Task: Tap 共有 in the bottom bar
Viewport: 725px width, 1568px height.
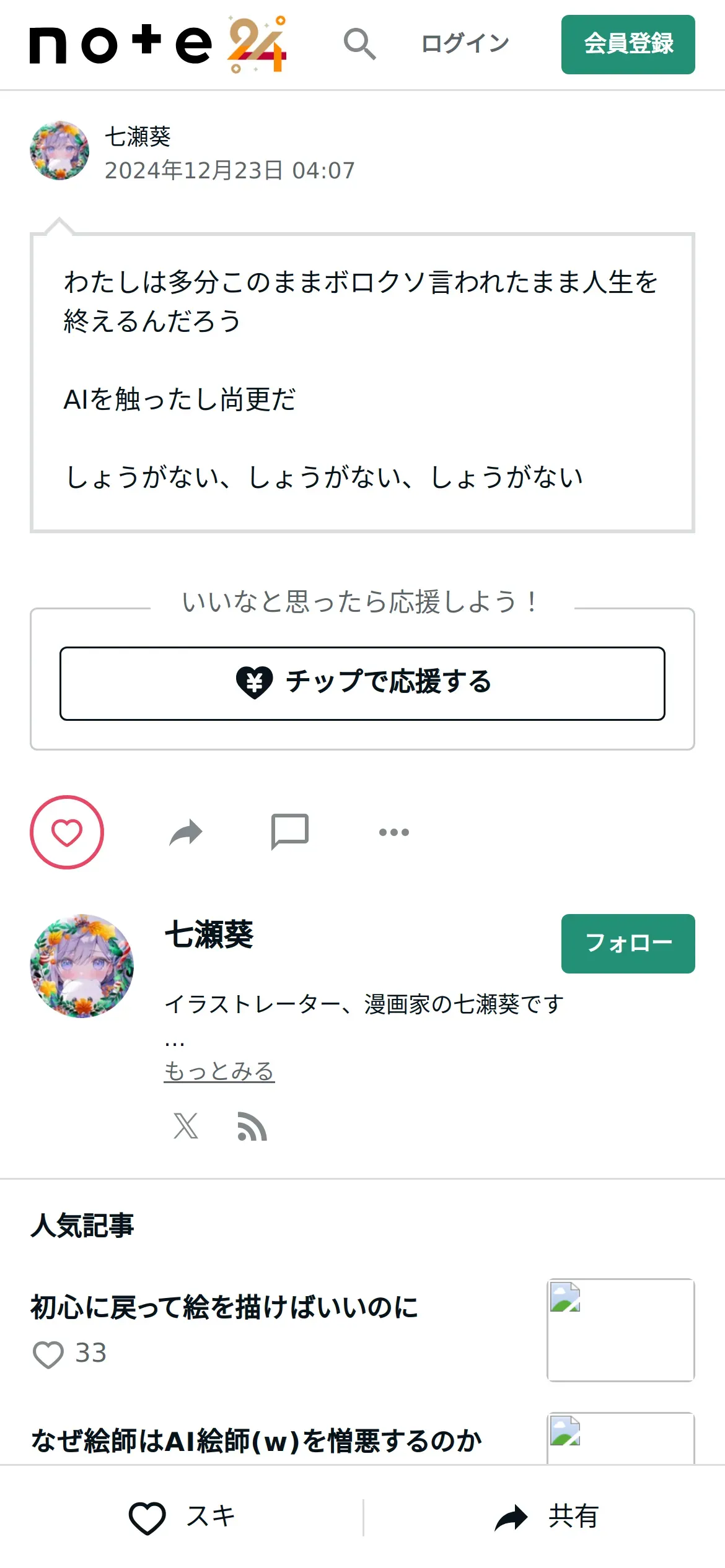Action: [x=545, y=1517]
